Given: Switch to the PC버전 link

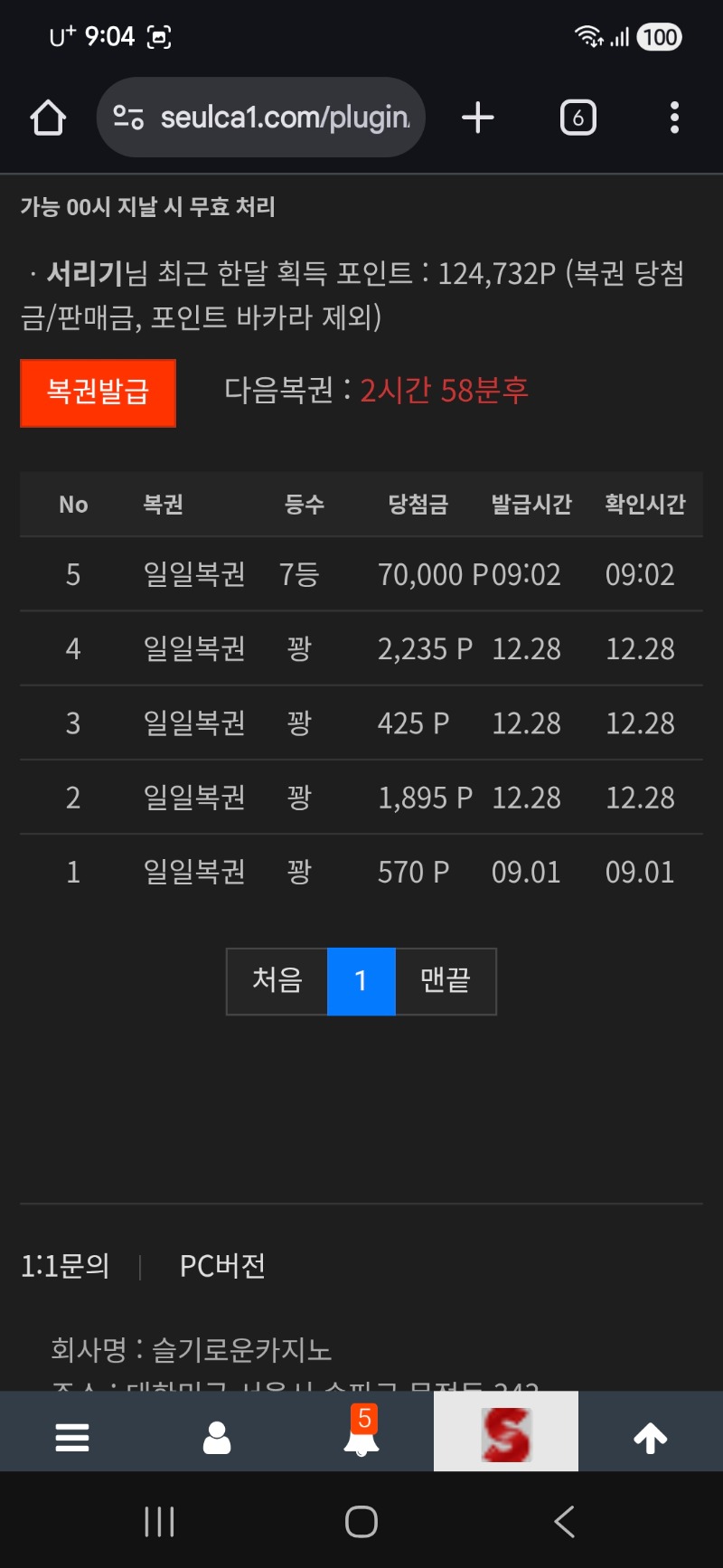Looking at the screenshot, I should 222,1266.
